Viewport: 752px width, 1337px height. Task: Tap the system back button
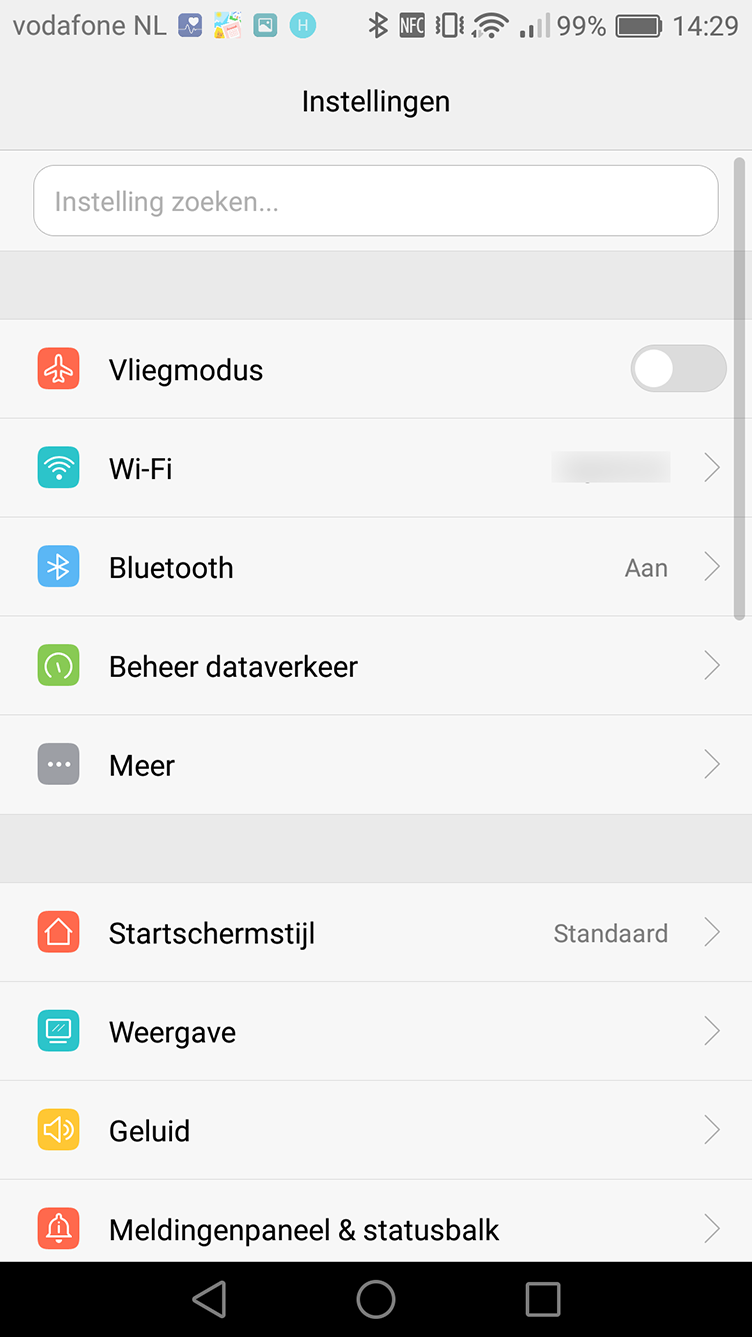click(x=209, y=1299)
